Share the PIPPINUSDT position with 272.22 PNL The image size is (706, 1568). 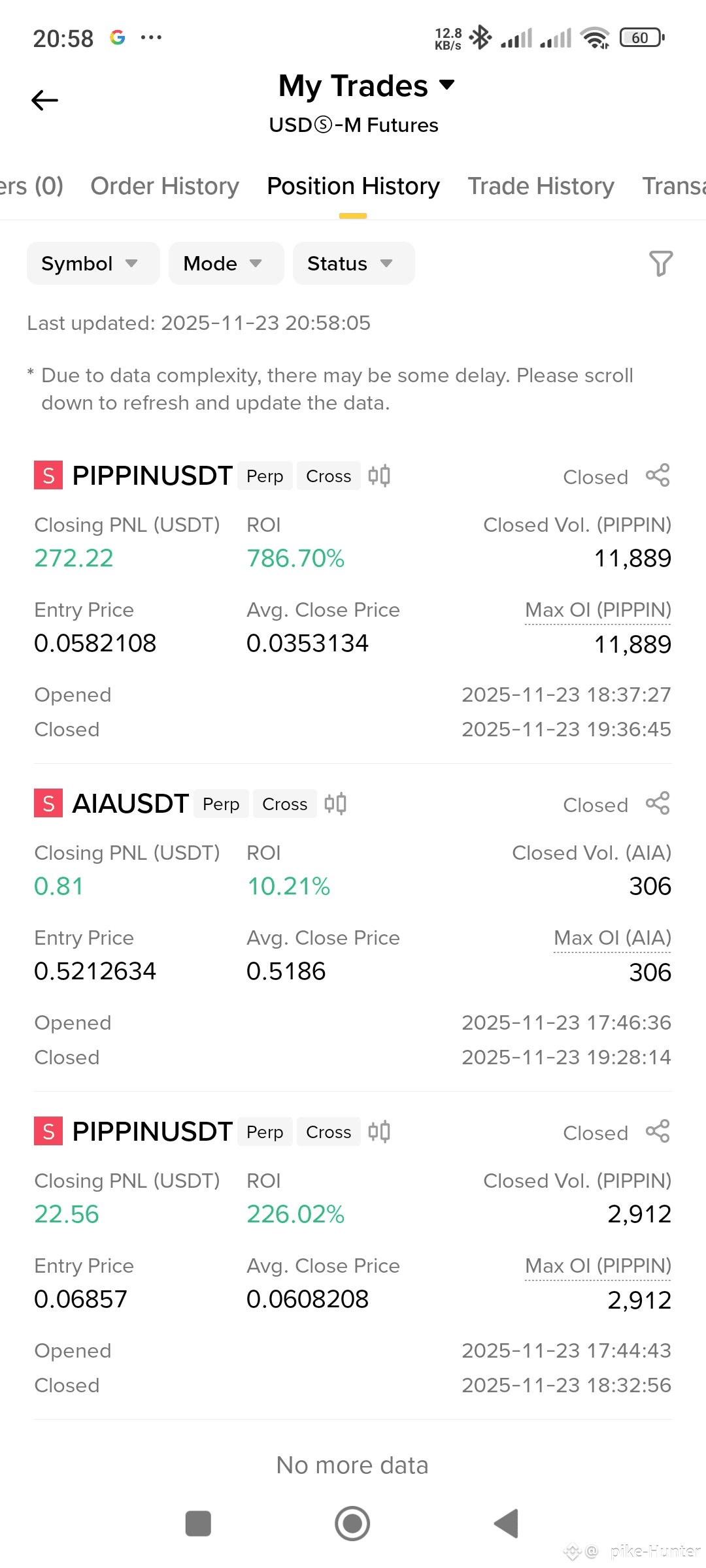pos(658,476)
